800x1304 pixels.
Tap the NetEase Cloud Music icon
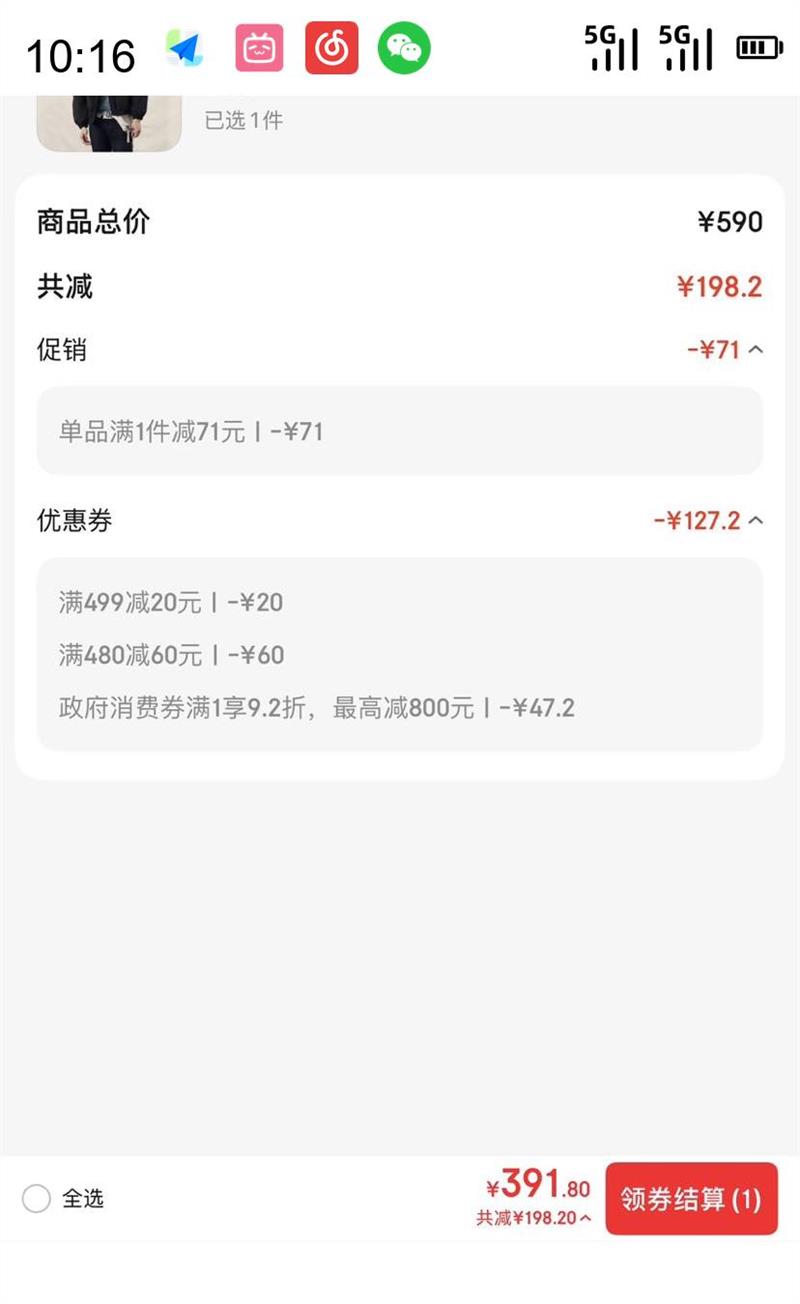click(331, 47)
